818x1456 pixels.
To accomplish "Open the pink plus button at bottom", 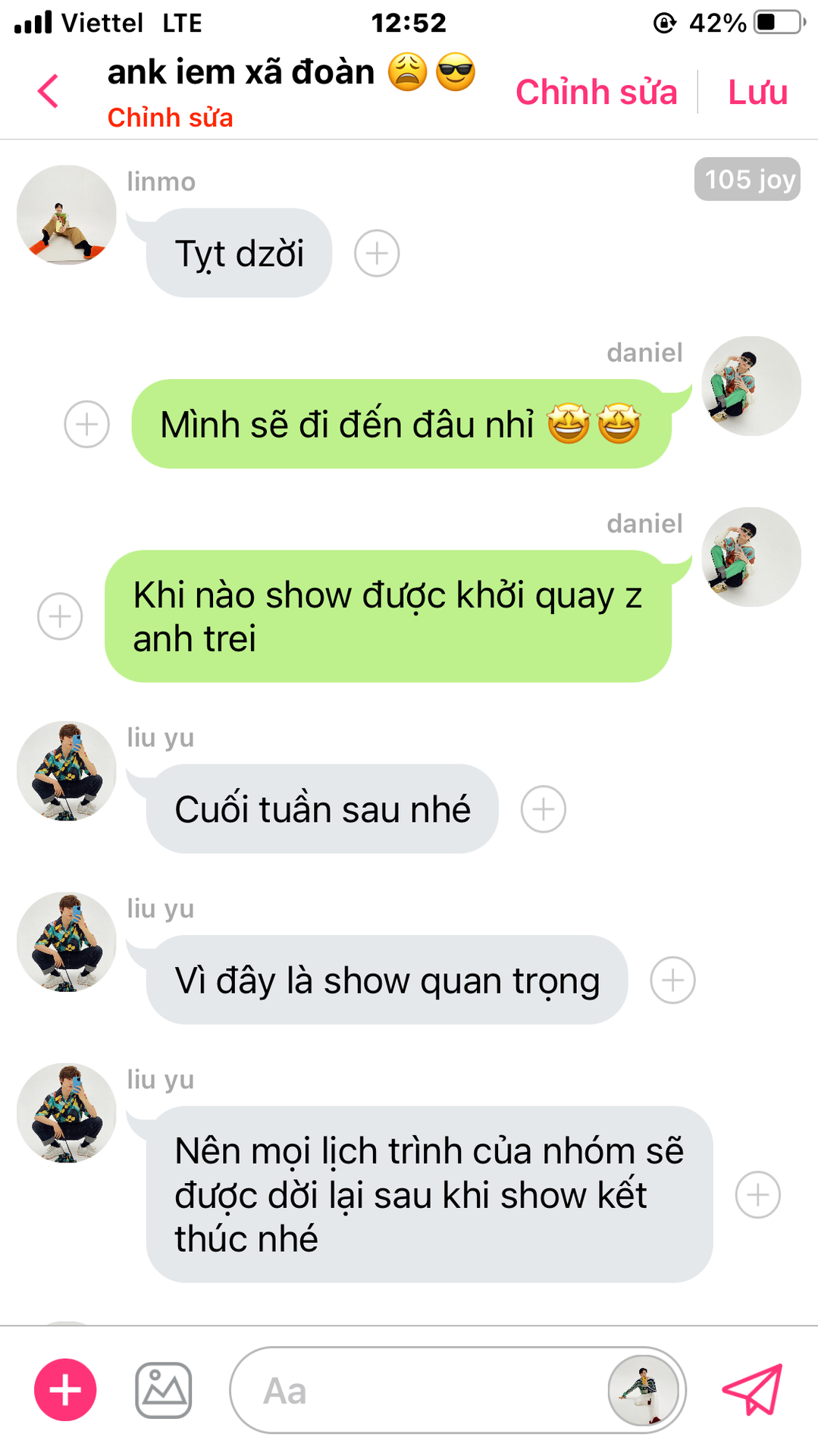I will (65, 1390).
